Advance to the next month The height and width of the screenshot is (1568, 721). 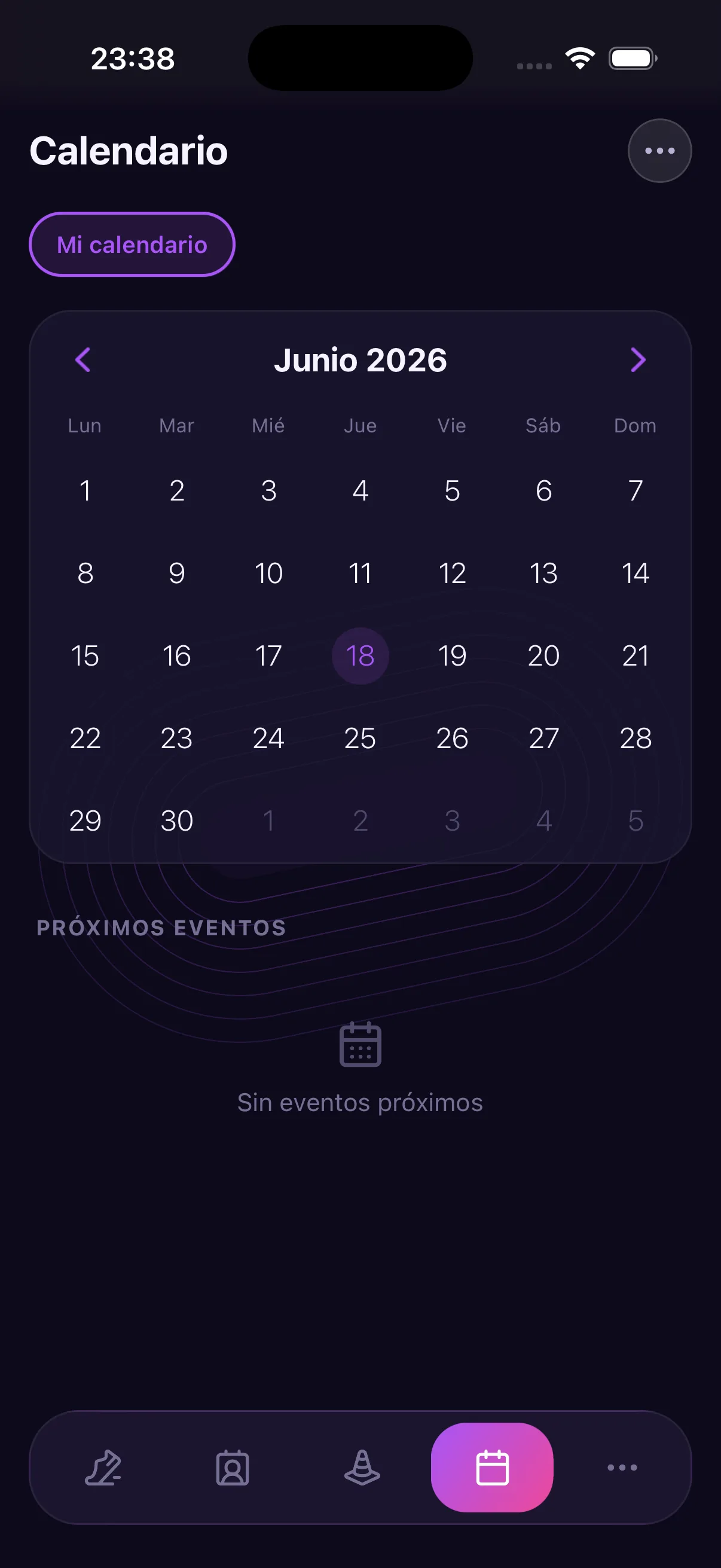click(x=638, y=360)
